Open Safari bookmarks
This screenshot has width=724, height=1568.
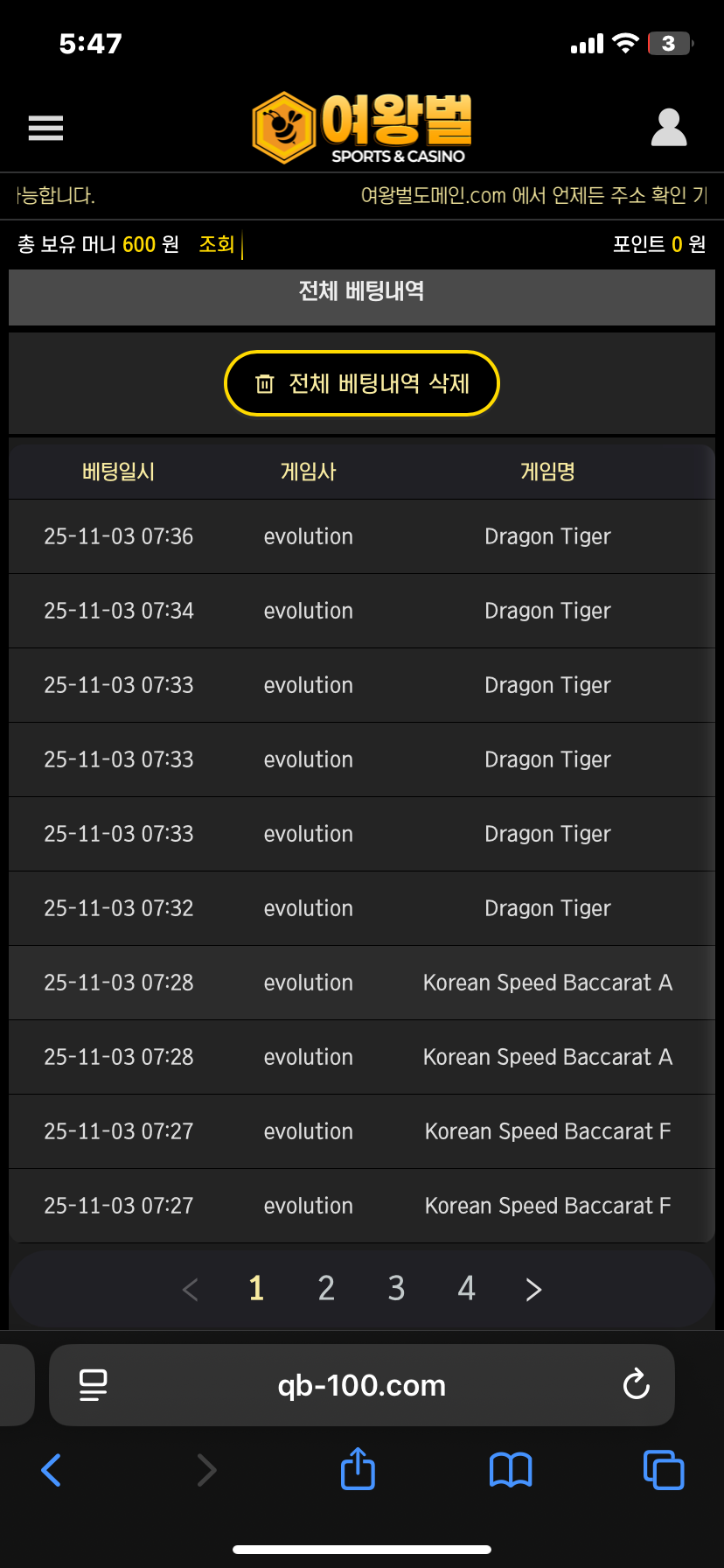511,1470
